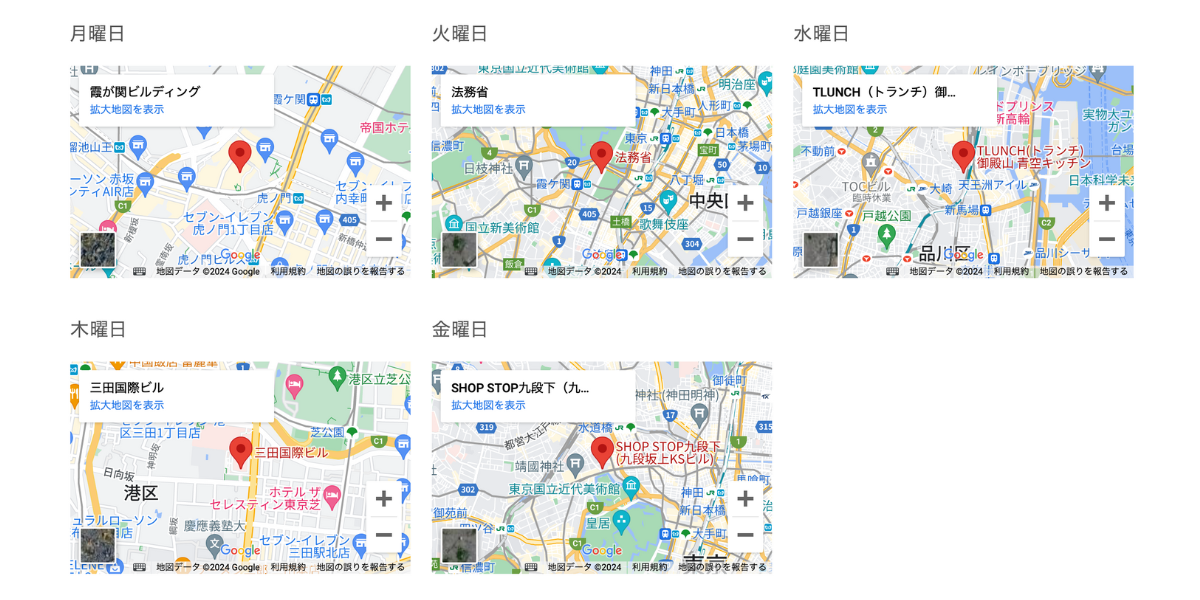Image resolution: width=1200 pixels, height=600 pixels.
Task: Switch 金曜日 map to satellite view
Action: point(460,546)
